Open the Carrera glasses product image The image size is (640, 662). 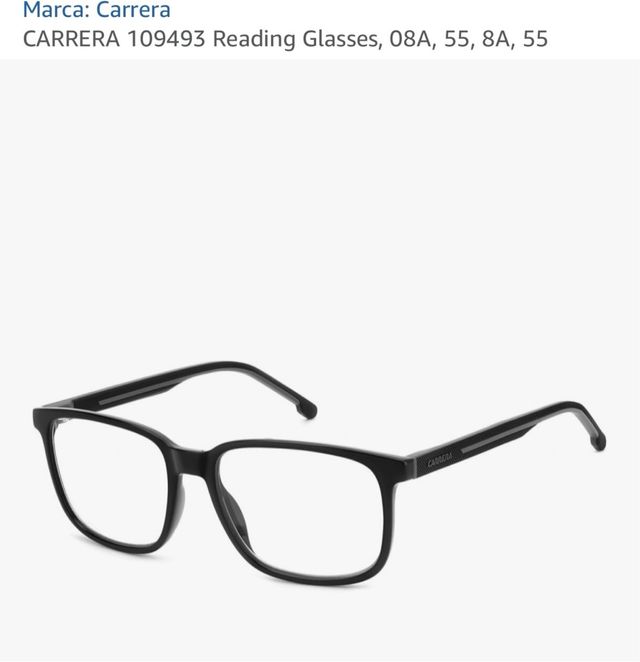click(320, 470)
